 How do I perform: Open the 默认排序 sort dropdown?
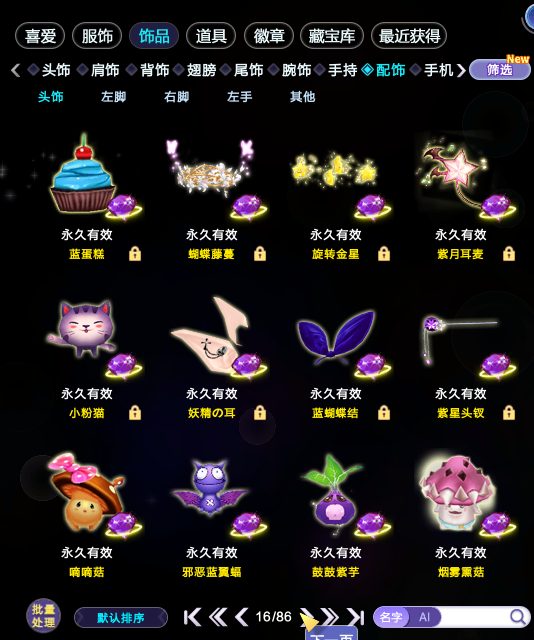click(121, 618)
